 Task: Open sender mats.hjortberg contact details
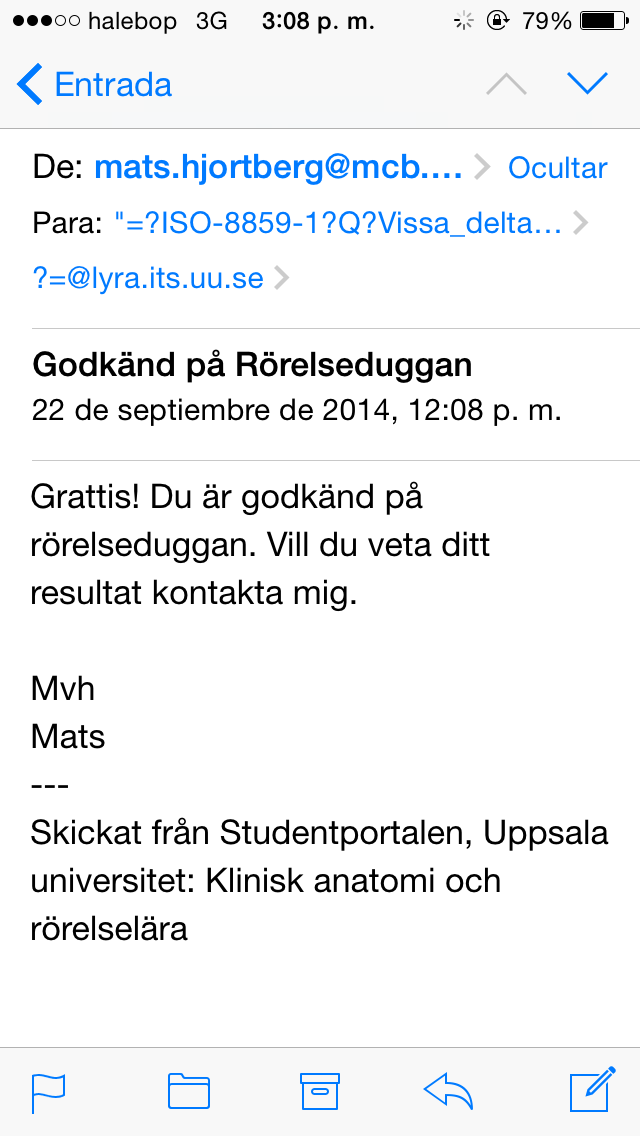pos(278,167)
